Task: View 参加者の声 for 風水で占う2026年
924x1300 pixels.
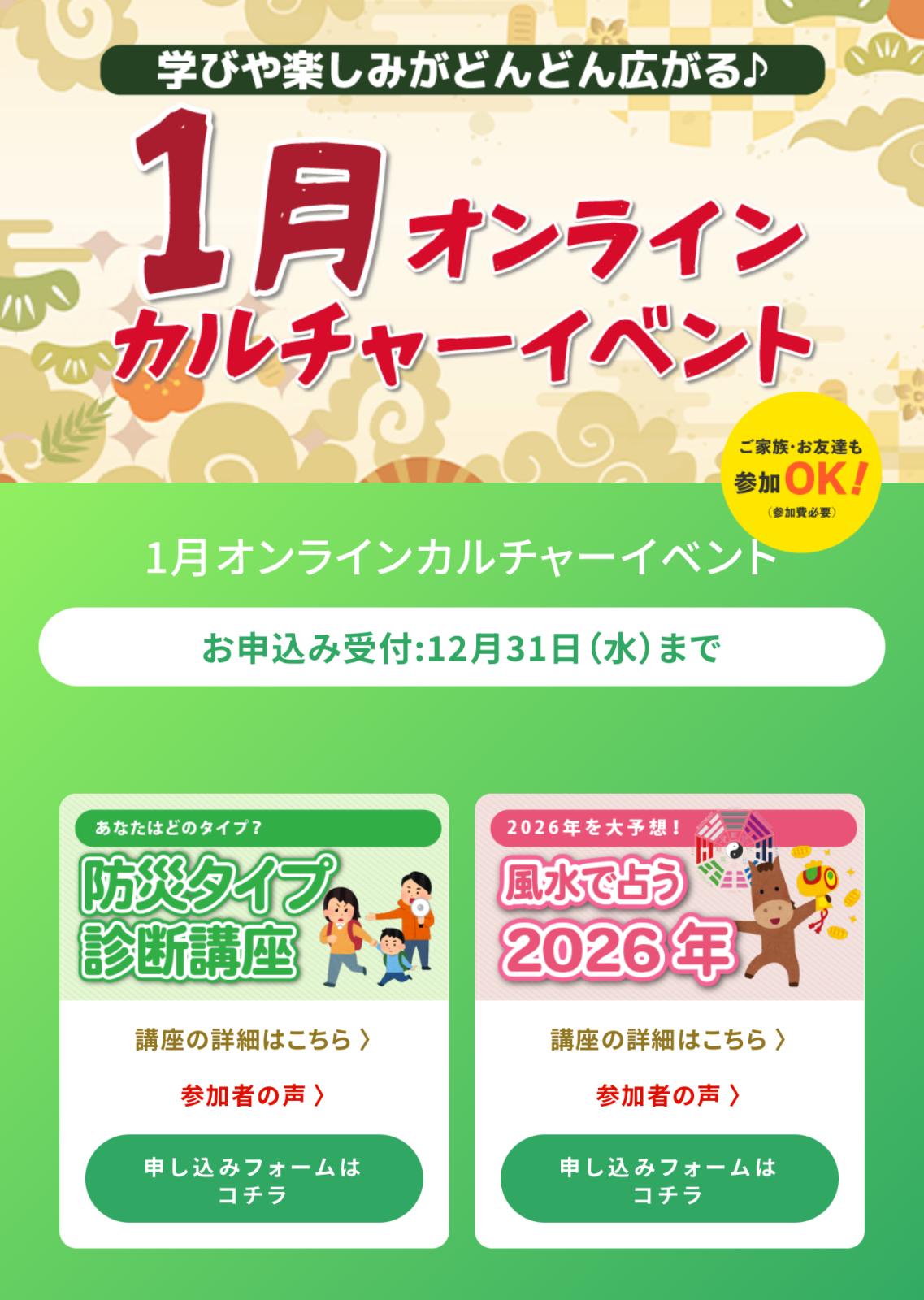Action: point(669,1096)
